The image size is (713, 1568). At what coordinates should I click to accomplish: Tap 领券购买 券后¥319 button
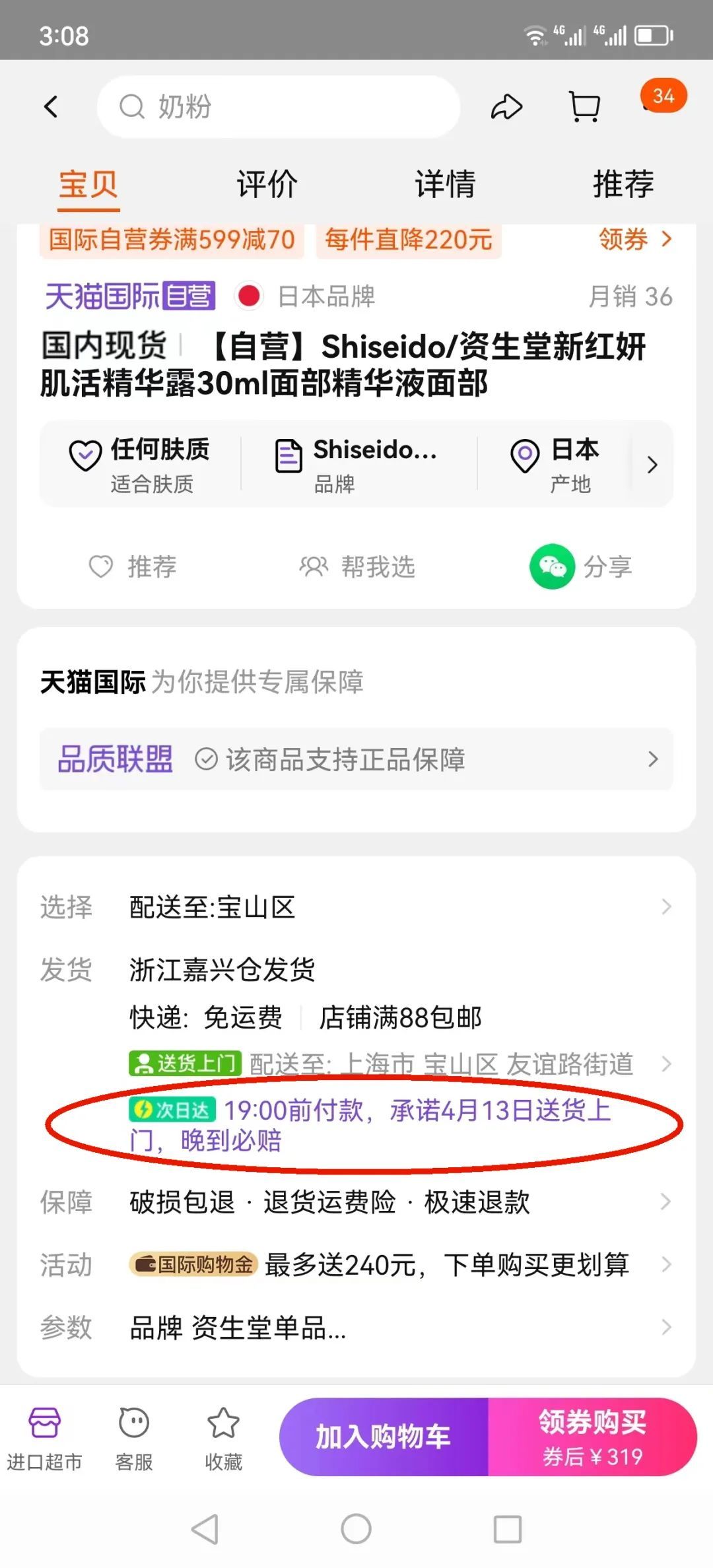(593, 1437)
